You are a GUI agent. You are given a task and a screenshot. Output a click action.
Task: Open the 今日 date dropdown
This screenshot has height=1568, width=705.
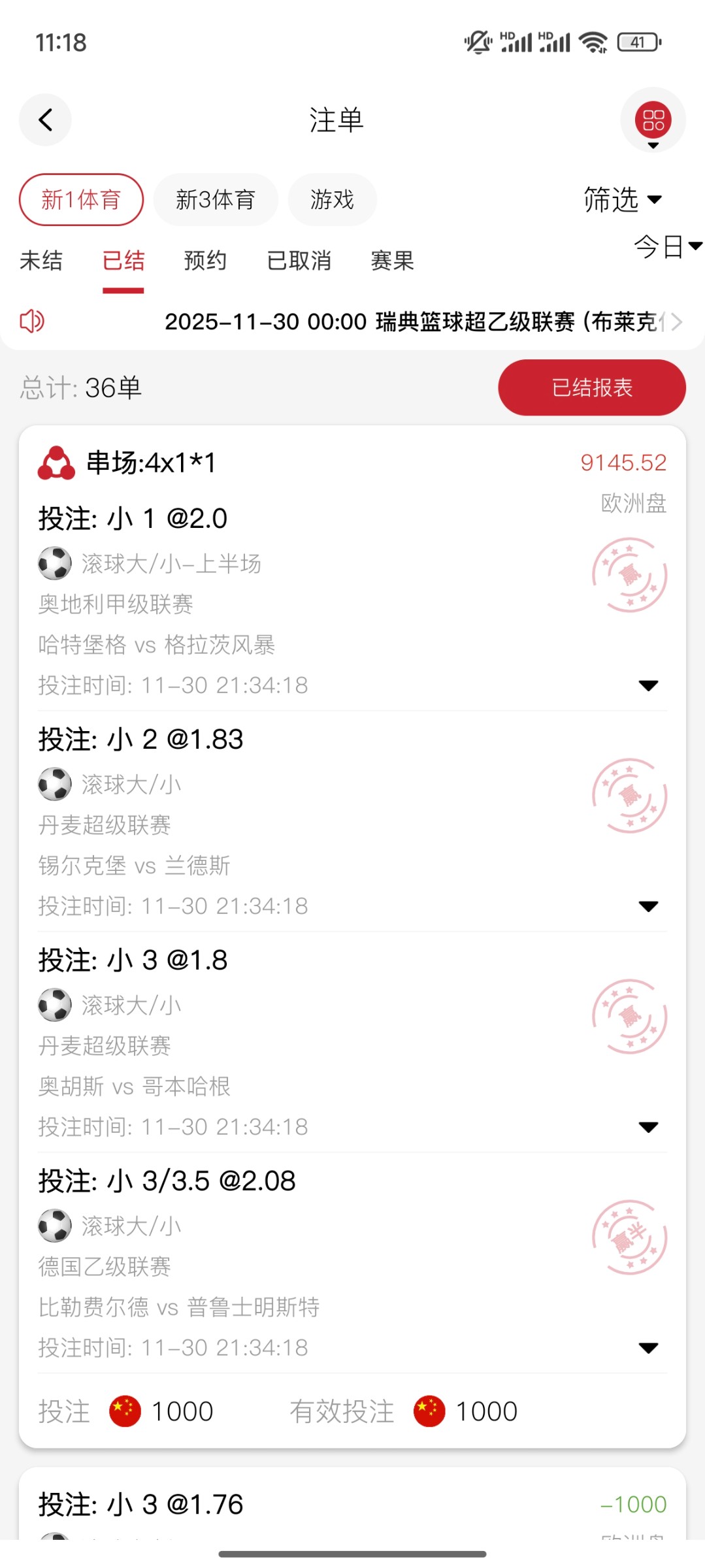tap(662, 247)
